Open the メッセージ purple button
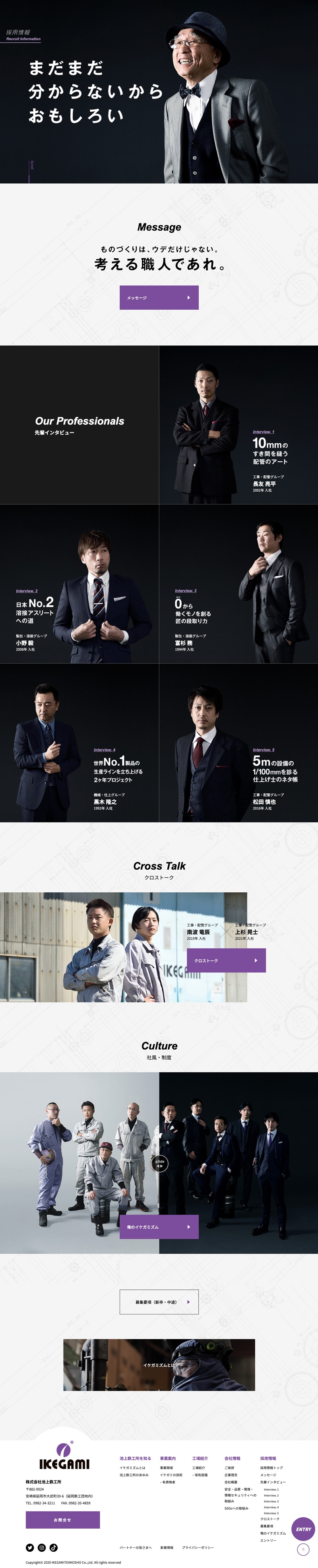This screenshot has width=318, height=1568. 158,298
